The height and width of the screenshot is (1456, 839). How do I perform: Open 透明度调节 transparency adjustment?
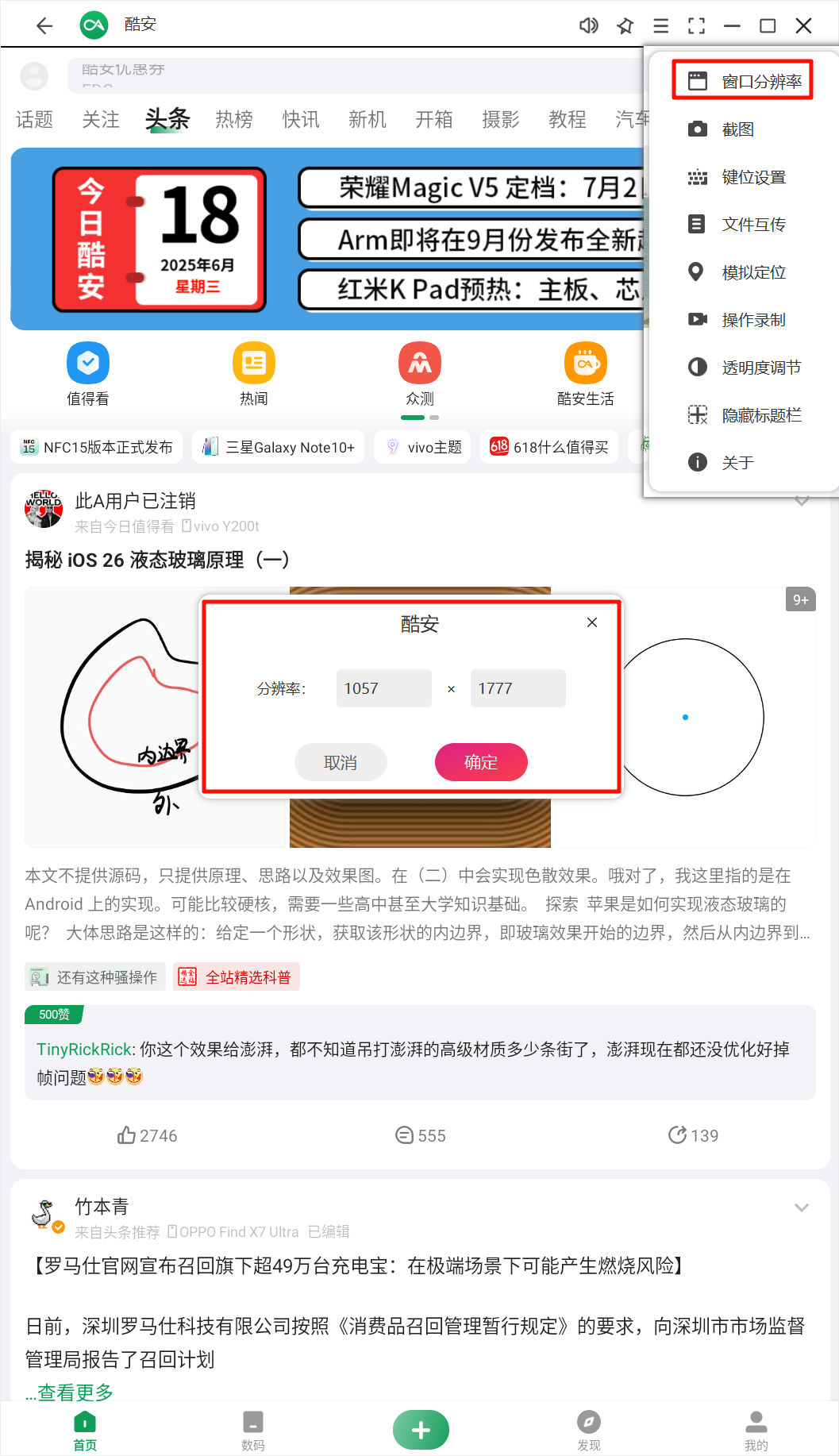click(x=760, y=368)
